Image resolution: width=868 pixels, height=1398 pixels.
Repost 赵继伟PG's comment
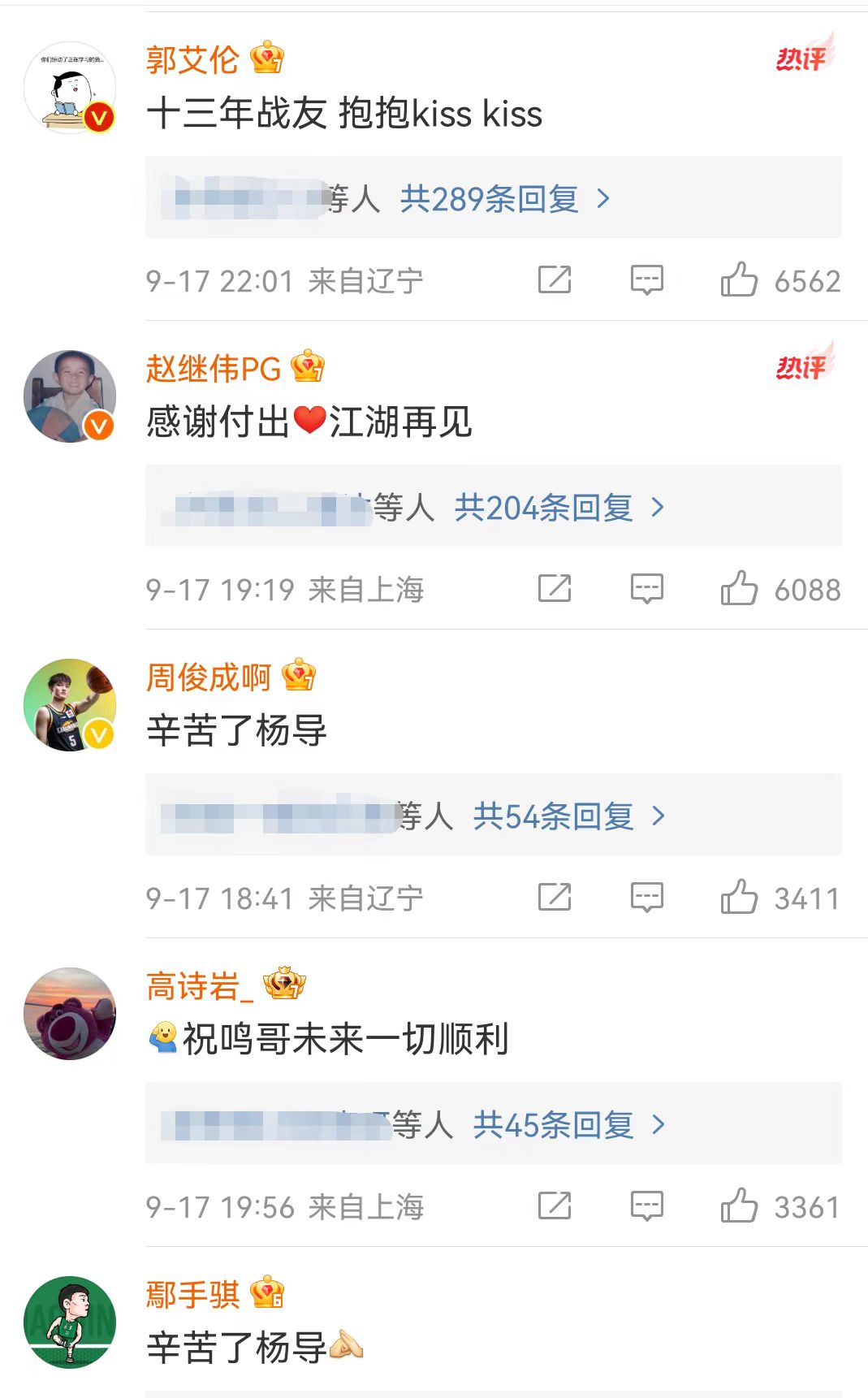pos(555,589)
